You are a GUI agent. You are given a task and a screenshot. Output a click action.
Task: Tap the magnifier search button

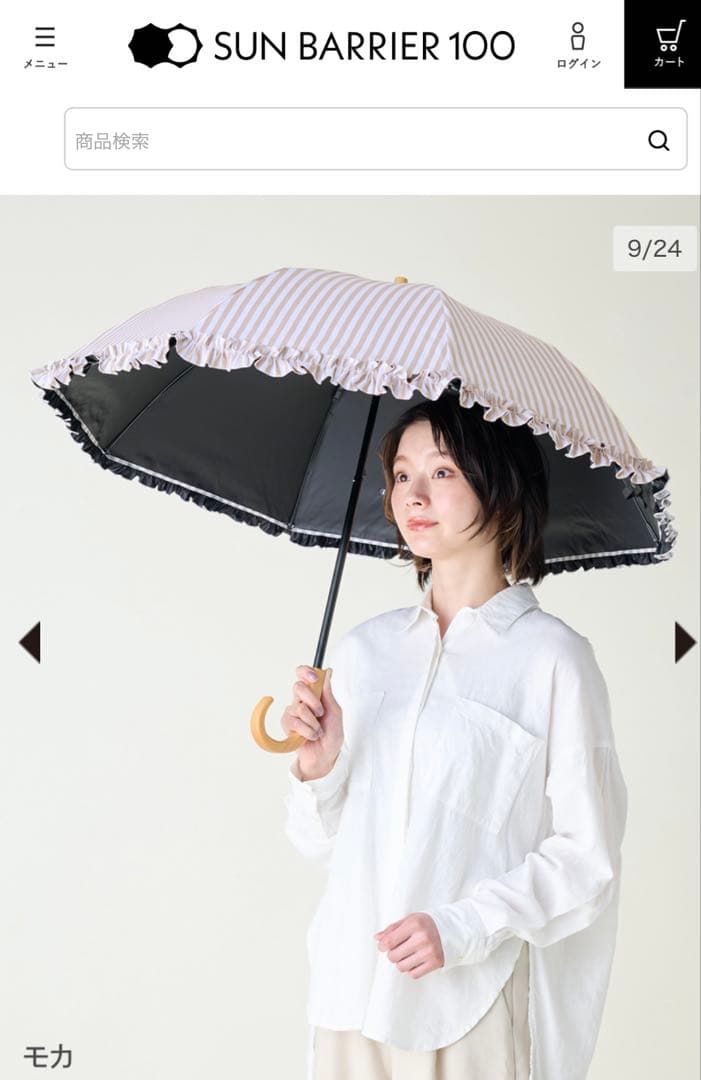pyautogui.click(x=658, y=140)
